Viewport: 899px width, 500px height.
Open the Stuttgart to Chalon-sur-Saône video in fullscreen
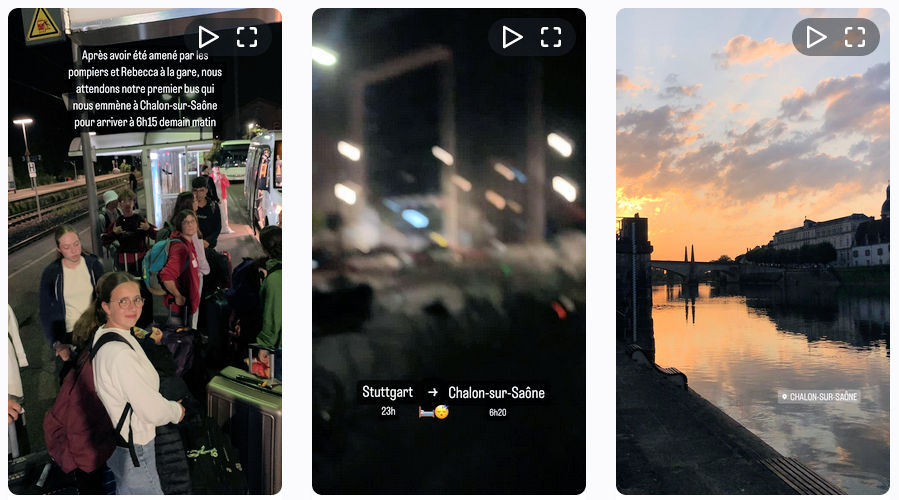[x=551, y=37]
